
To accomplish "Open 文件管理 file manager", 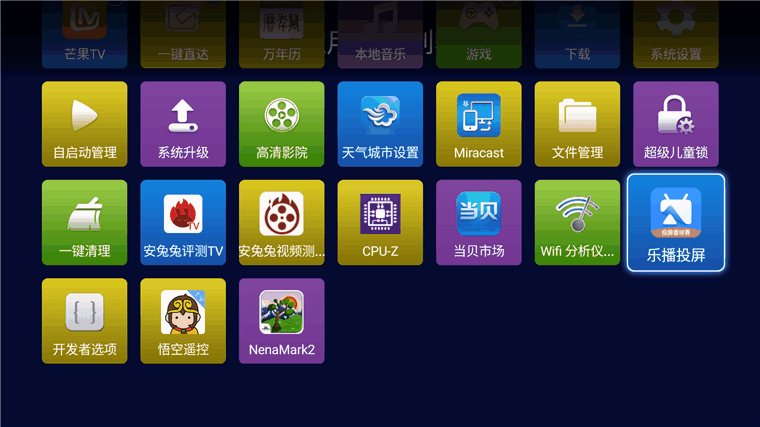I will 577,124.
